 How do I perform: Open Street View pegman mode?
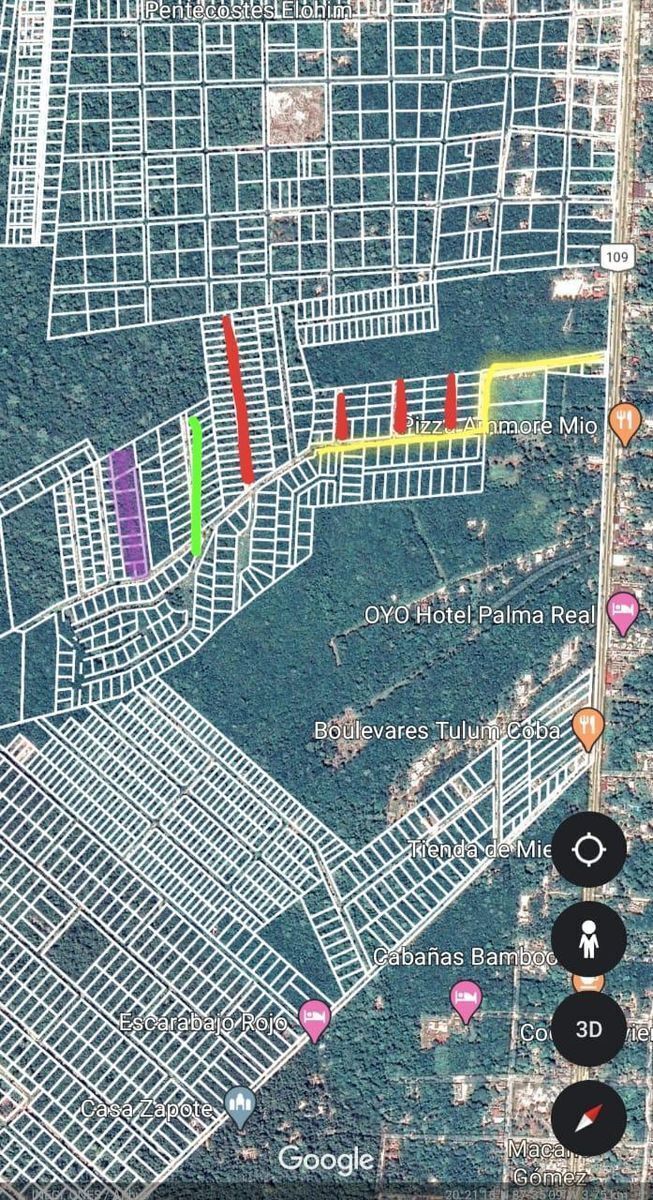pyautogui.click(x=589, y=939)
